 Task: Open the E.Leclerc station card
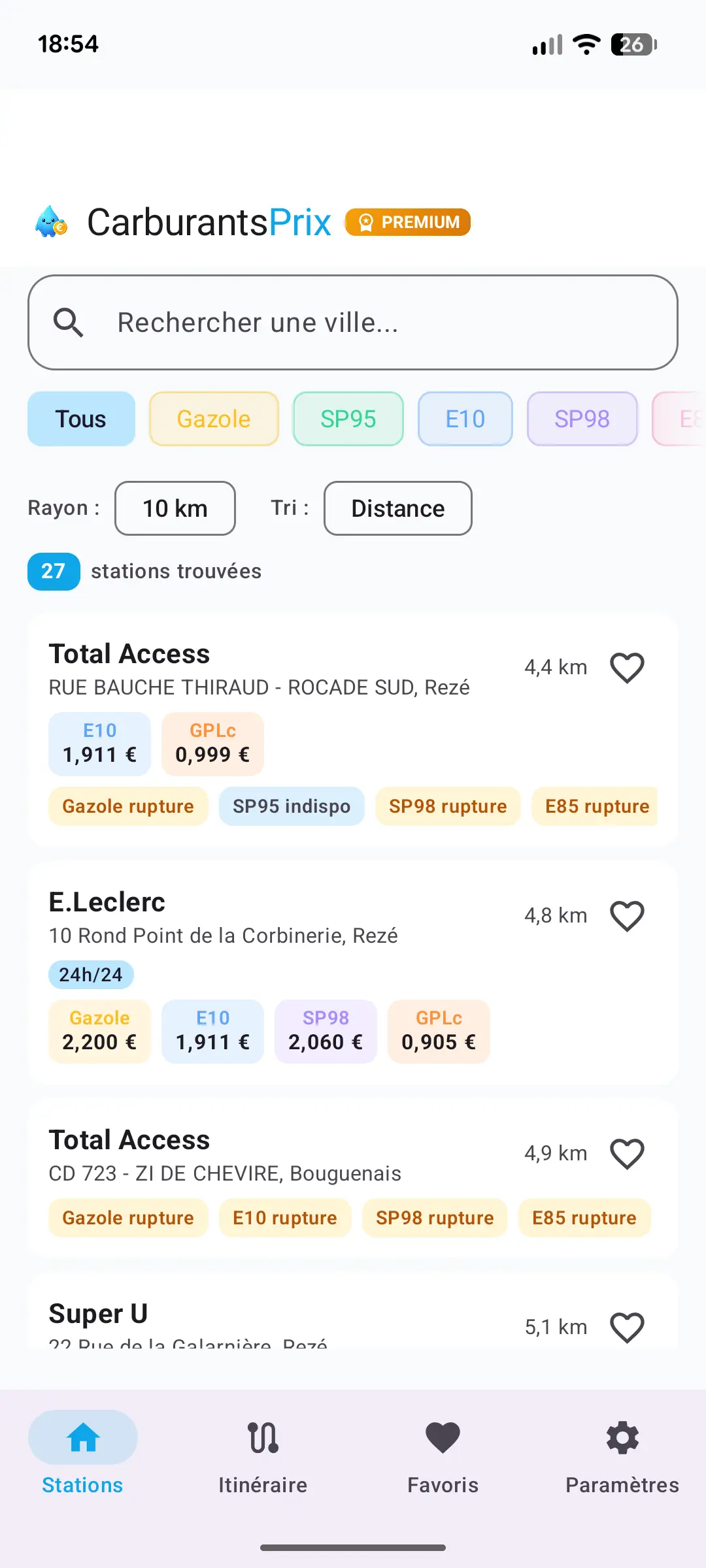pyautogui.click(x=353, y=973)
